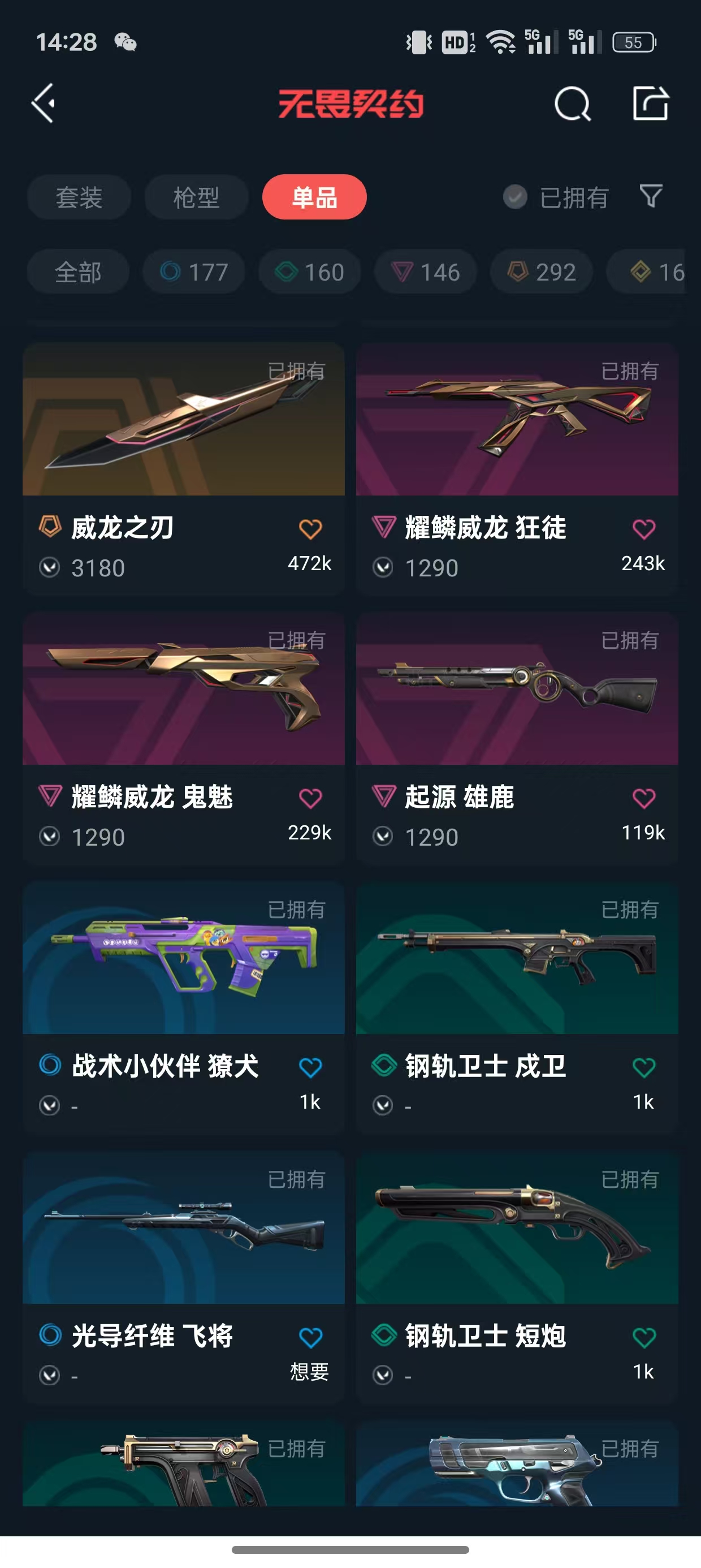The width and height of the screenshot is (701, 1568).
Task: Switch to the 套装 tab
Action: 79,197
